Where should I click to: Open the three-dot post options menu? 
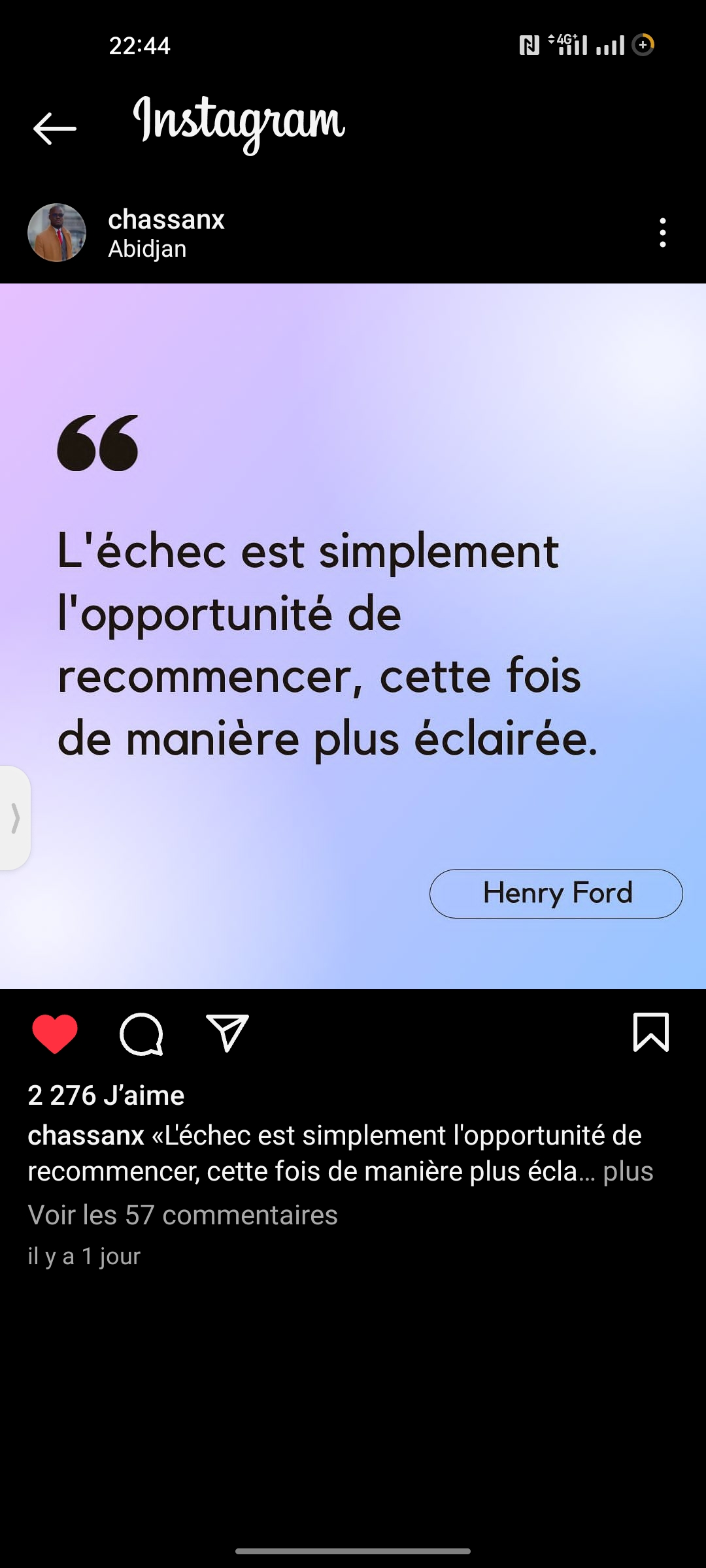663,233
